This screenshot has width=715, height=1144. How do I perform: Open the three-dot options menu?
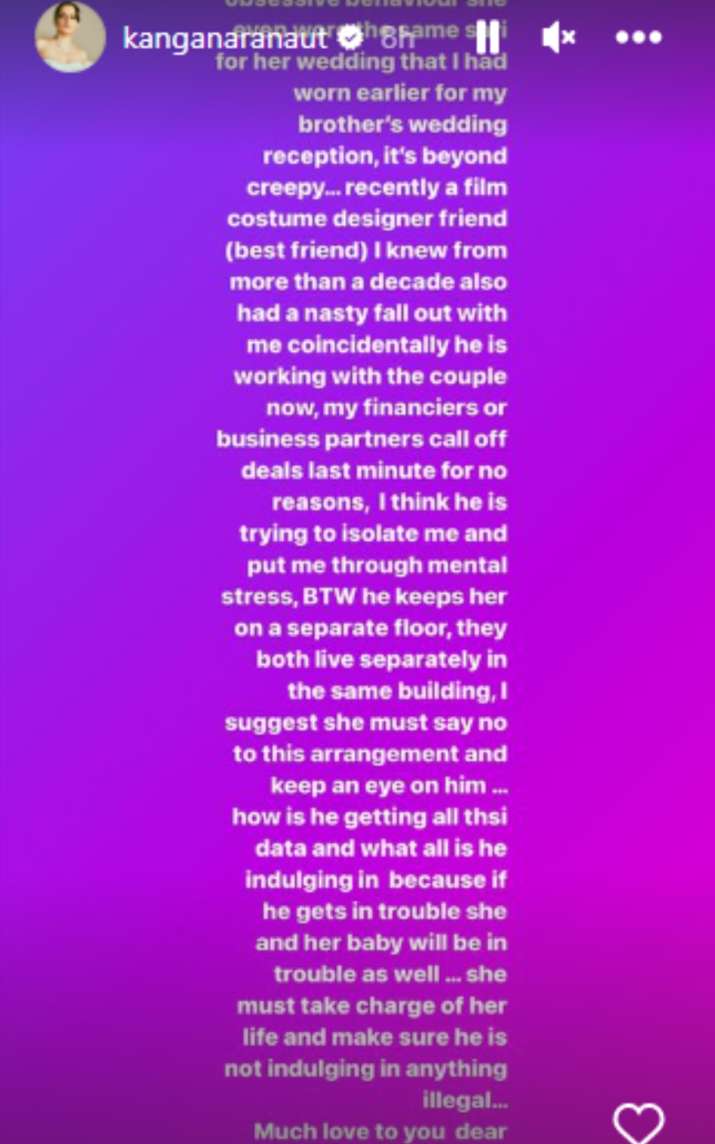638,38
